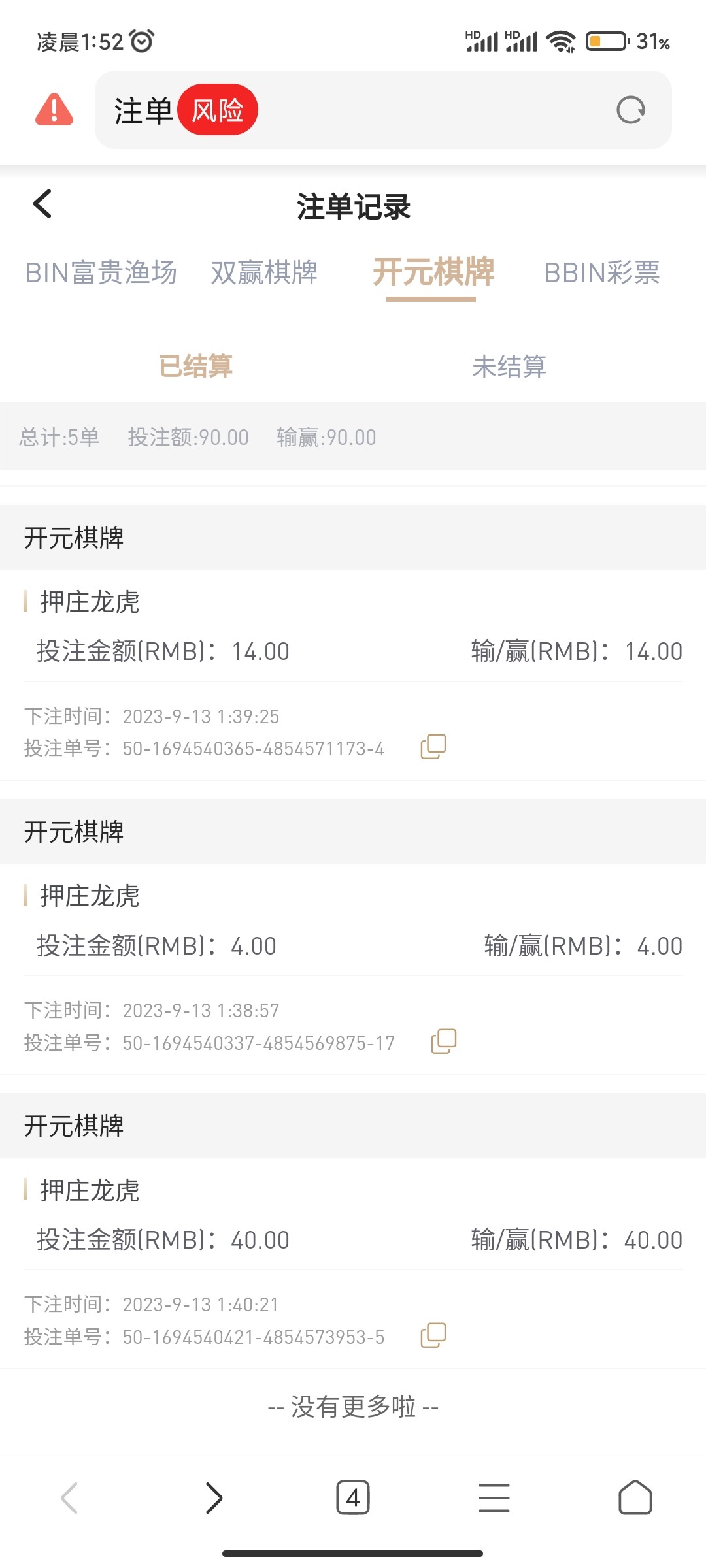This screenshot has height=1568, width=706.
Task: Open the tab switcher showing 4
Action: coord(353,1498)
